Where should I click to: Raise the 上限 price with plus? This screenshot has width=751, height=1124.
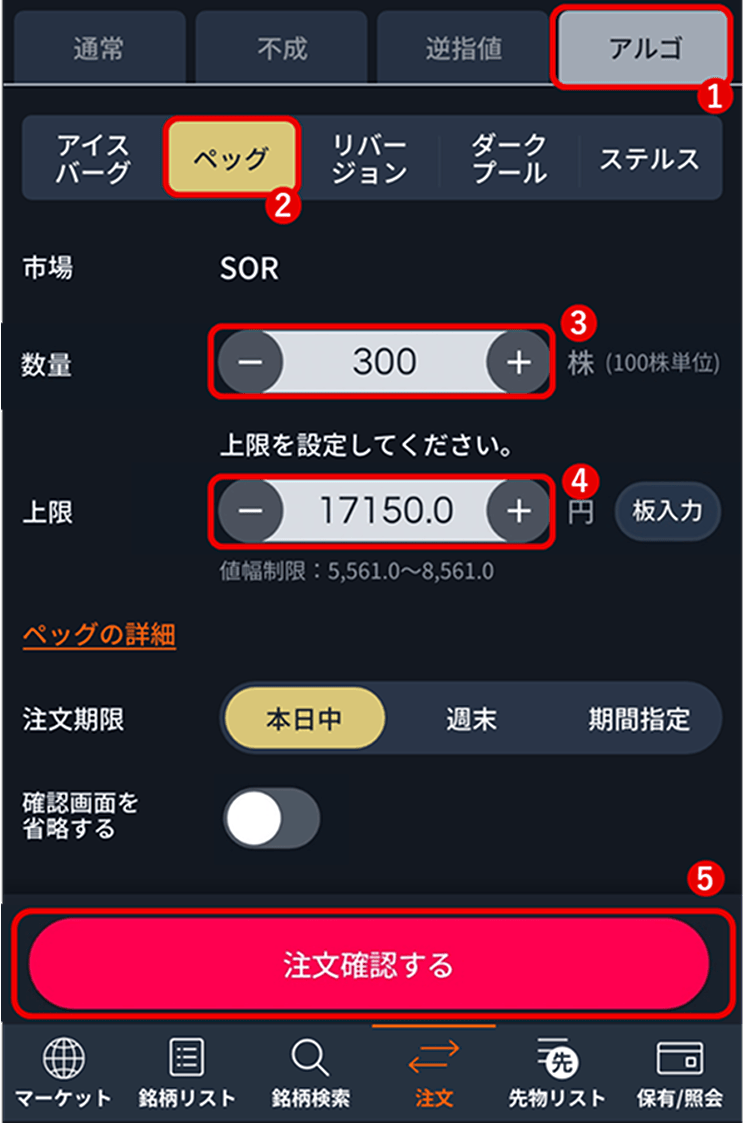click(518, 511)
